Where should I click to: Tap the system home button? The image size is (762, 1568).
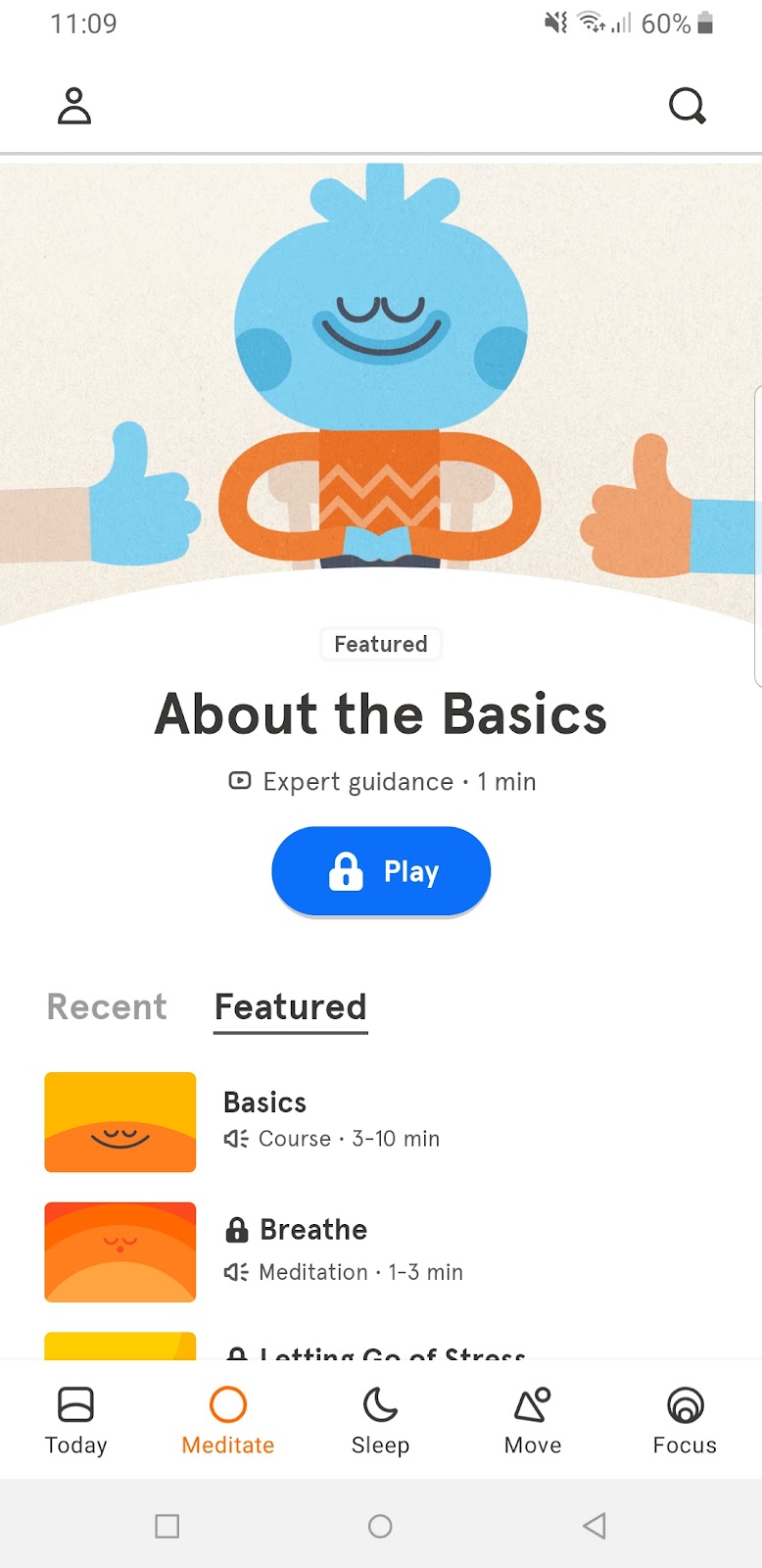(x=380, y=1526)
